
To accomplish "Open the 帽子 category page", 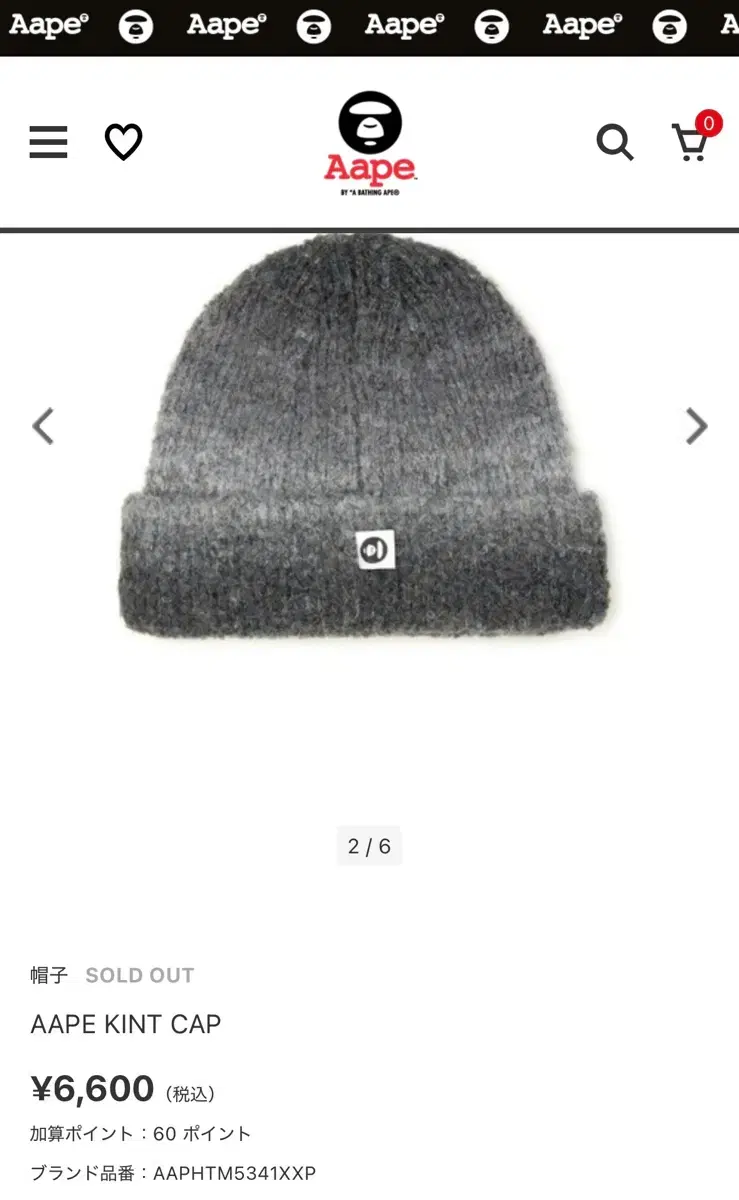I will tap(47, 975).
